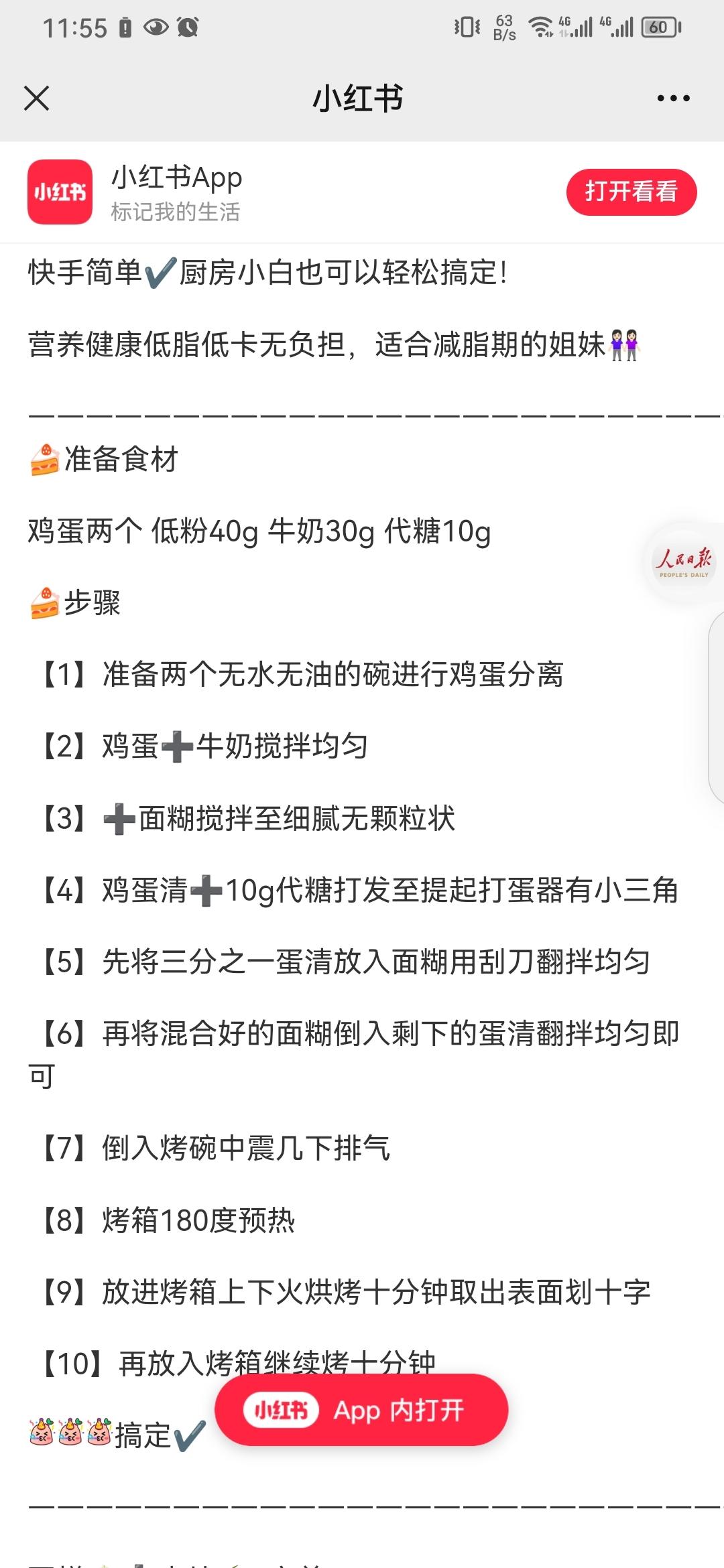Tap the App 内打开 floating button
The height and width of the screenshot is (1568, 724).
click(x=361, y=1410)
